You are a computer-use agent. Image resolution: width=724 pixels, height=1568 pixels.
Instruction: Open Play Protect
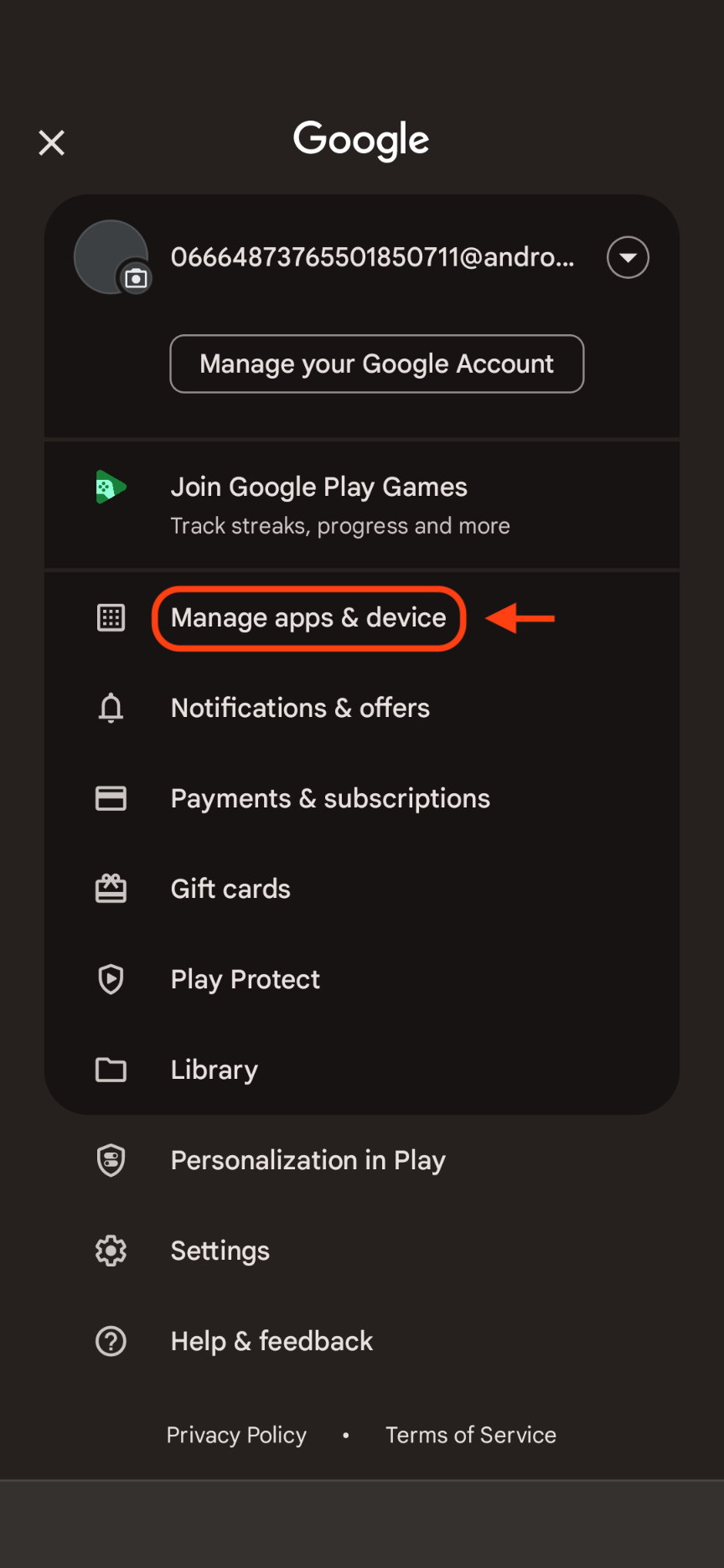pyautogui.click(x=245, y=980)
